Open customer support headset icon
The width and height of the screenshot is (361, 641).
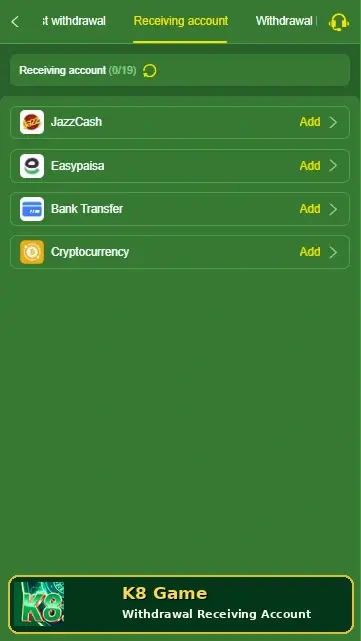pos(339,22)
